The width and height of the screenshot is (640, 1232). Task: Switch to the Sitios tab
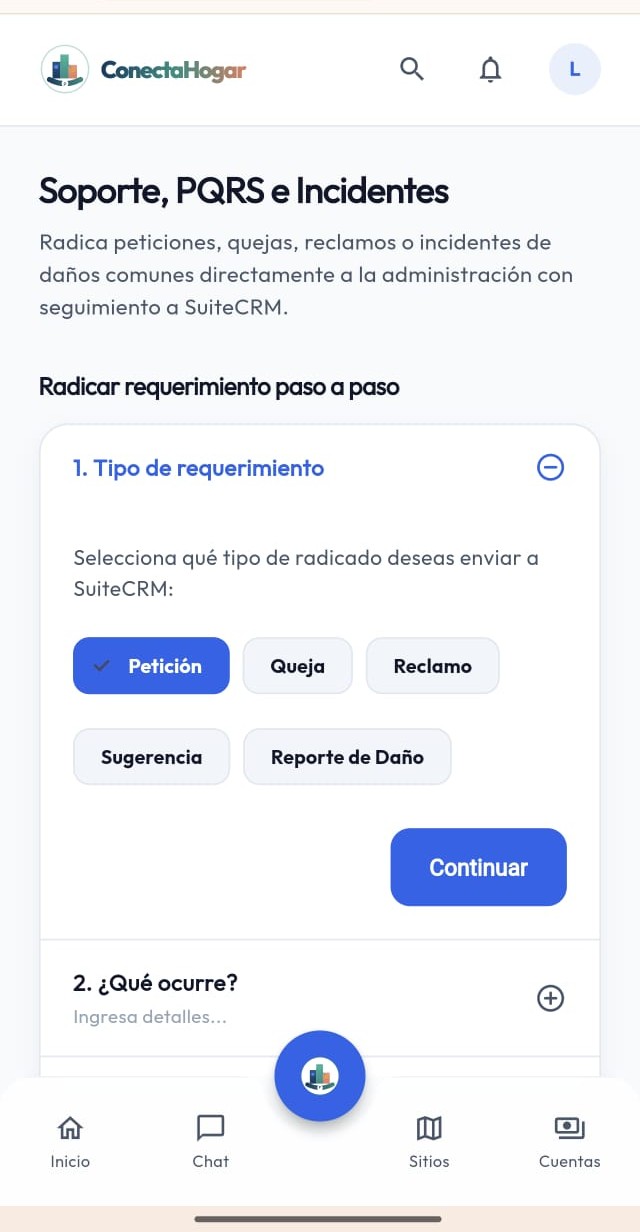coord(429,1141)
